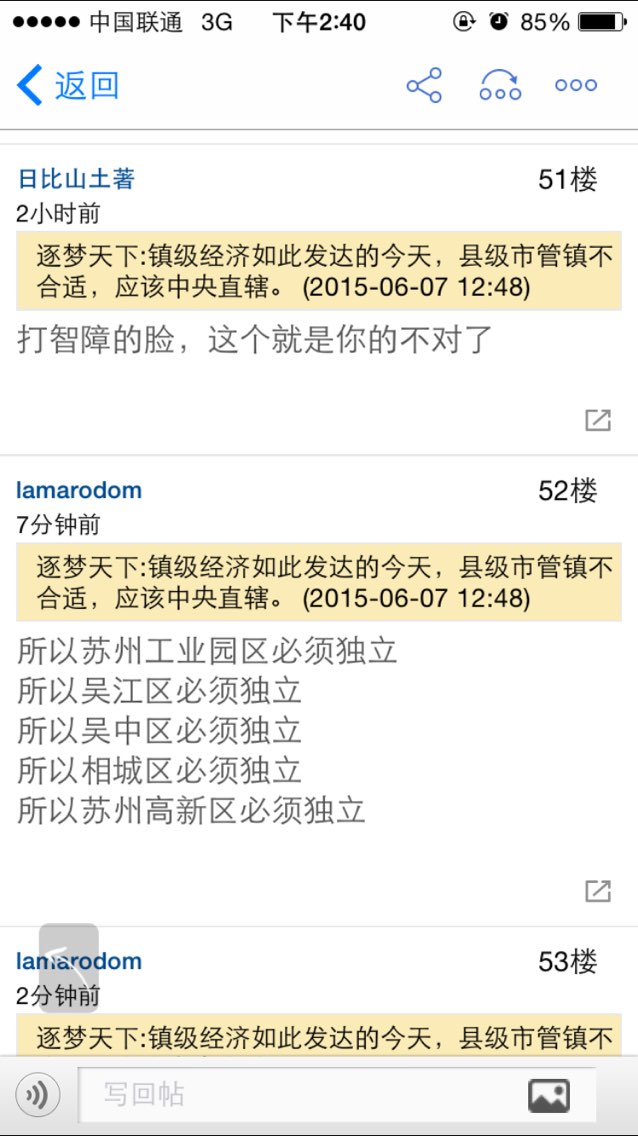This screenshot has height=1136, width=638.
Task: Share this thread
Action: pos(424,85)
